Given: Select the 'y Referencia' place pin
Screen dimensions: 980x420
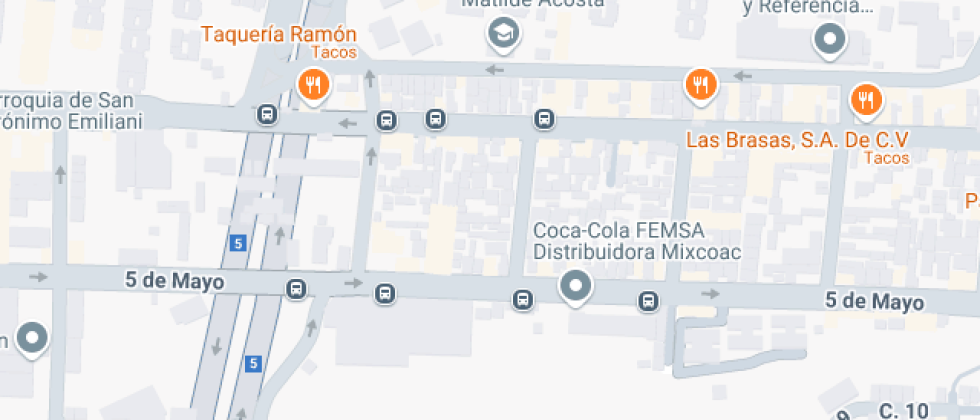Looking at the screenshot, I should (829, 41).
